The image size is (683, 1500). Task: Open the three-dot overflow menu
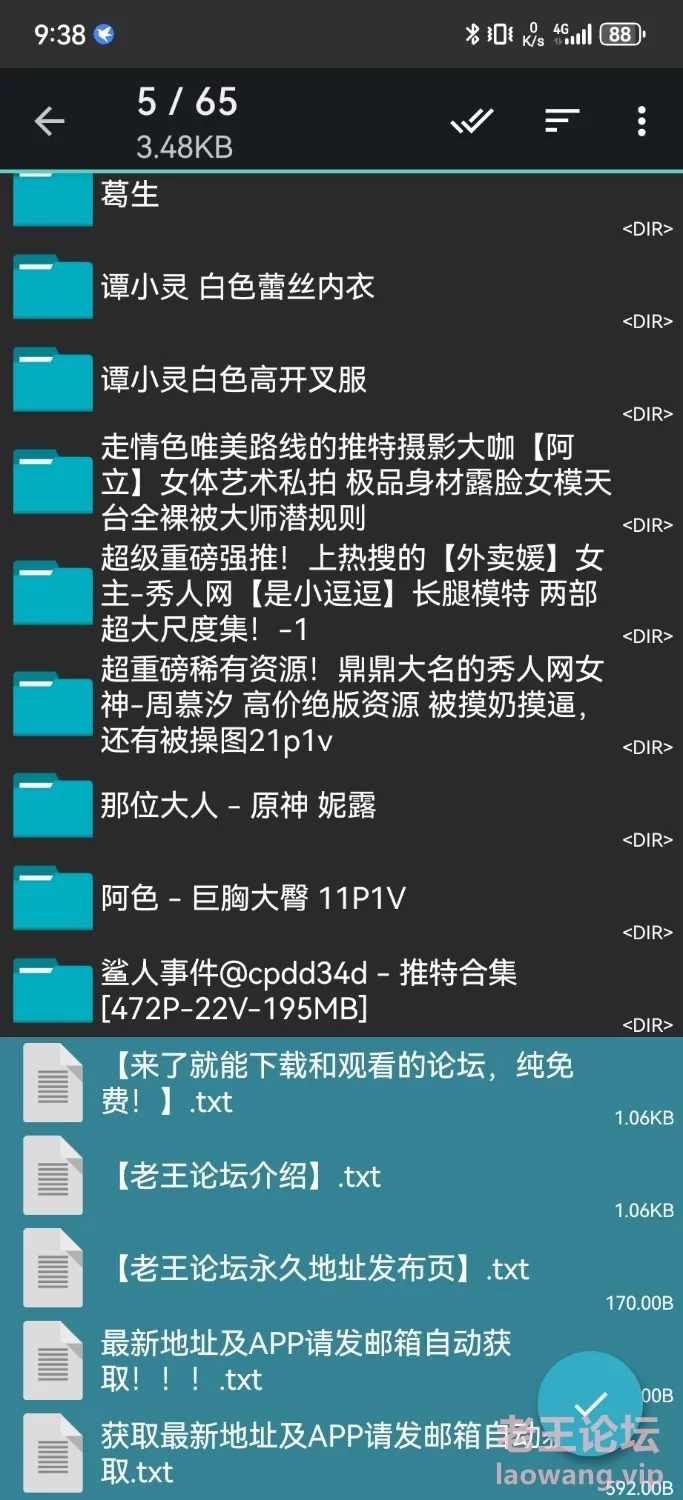coord(641,122)
